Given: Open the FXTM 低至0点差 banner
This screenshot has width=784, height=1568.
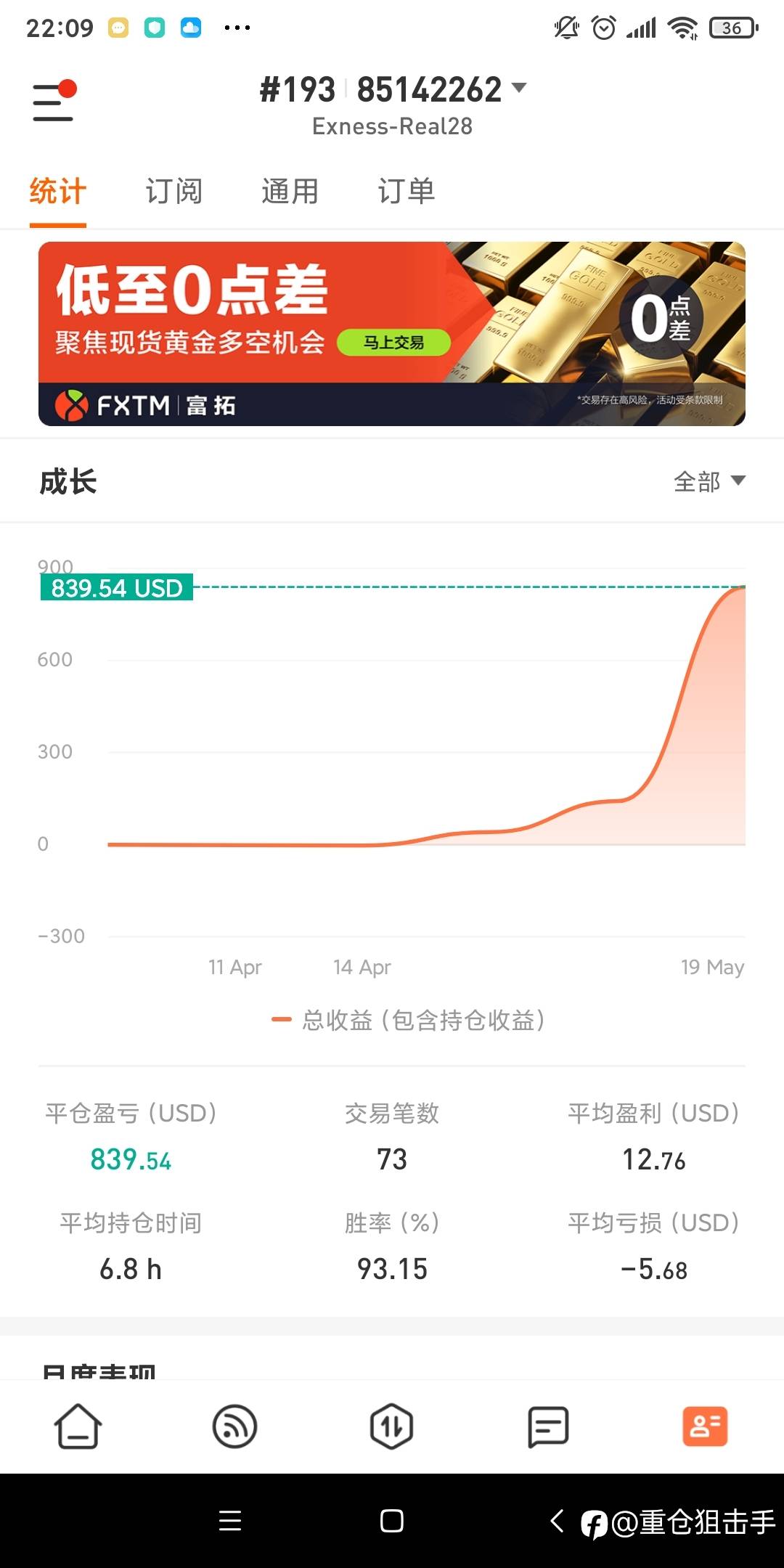Looking at the screenshot, I should pyautogui.click(x=392, y=333).
